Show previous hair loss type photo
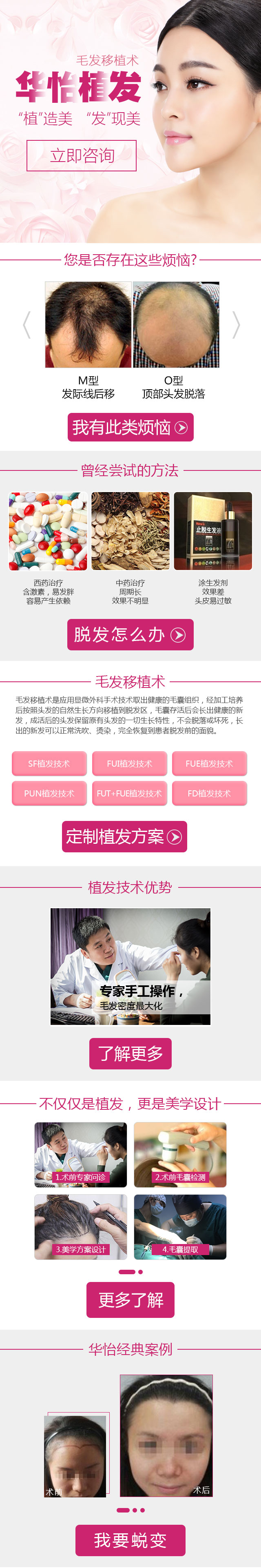Screen dimensions: 261x1568 [26, 324]
